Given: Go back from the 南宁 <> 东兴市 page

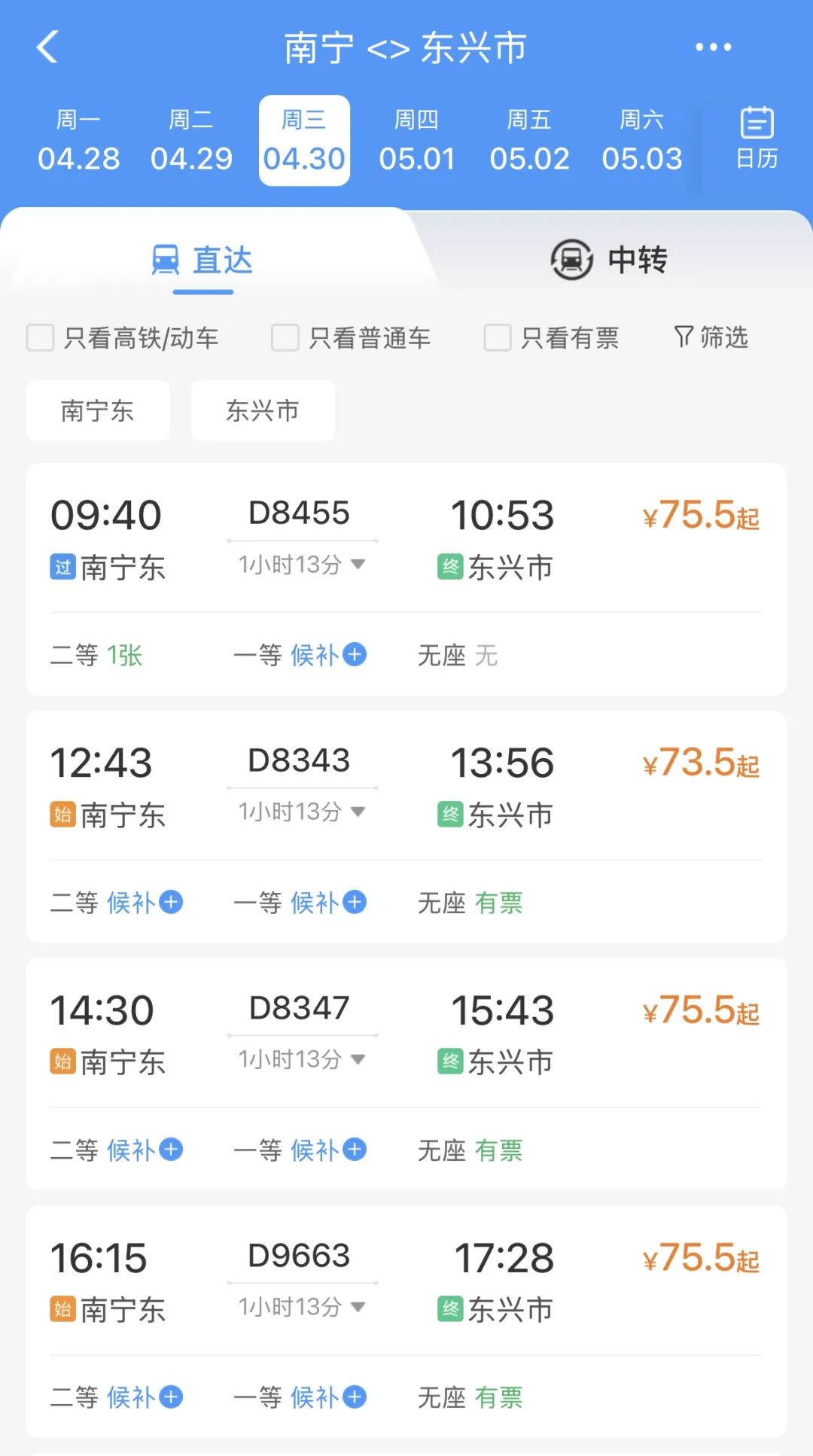Looking at the screenshot, I should coord(47,47).
